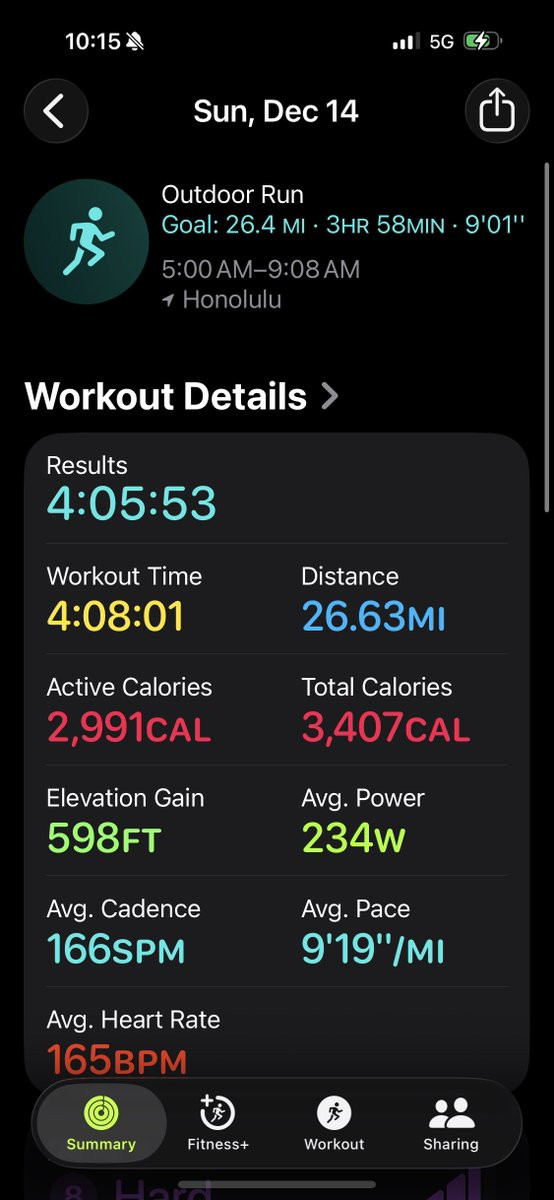Image resolution: width=554 pixels, height=1200 pixels.
Task: Share this workout summary
Action: pyautogui.click(x=497, y=111)
